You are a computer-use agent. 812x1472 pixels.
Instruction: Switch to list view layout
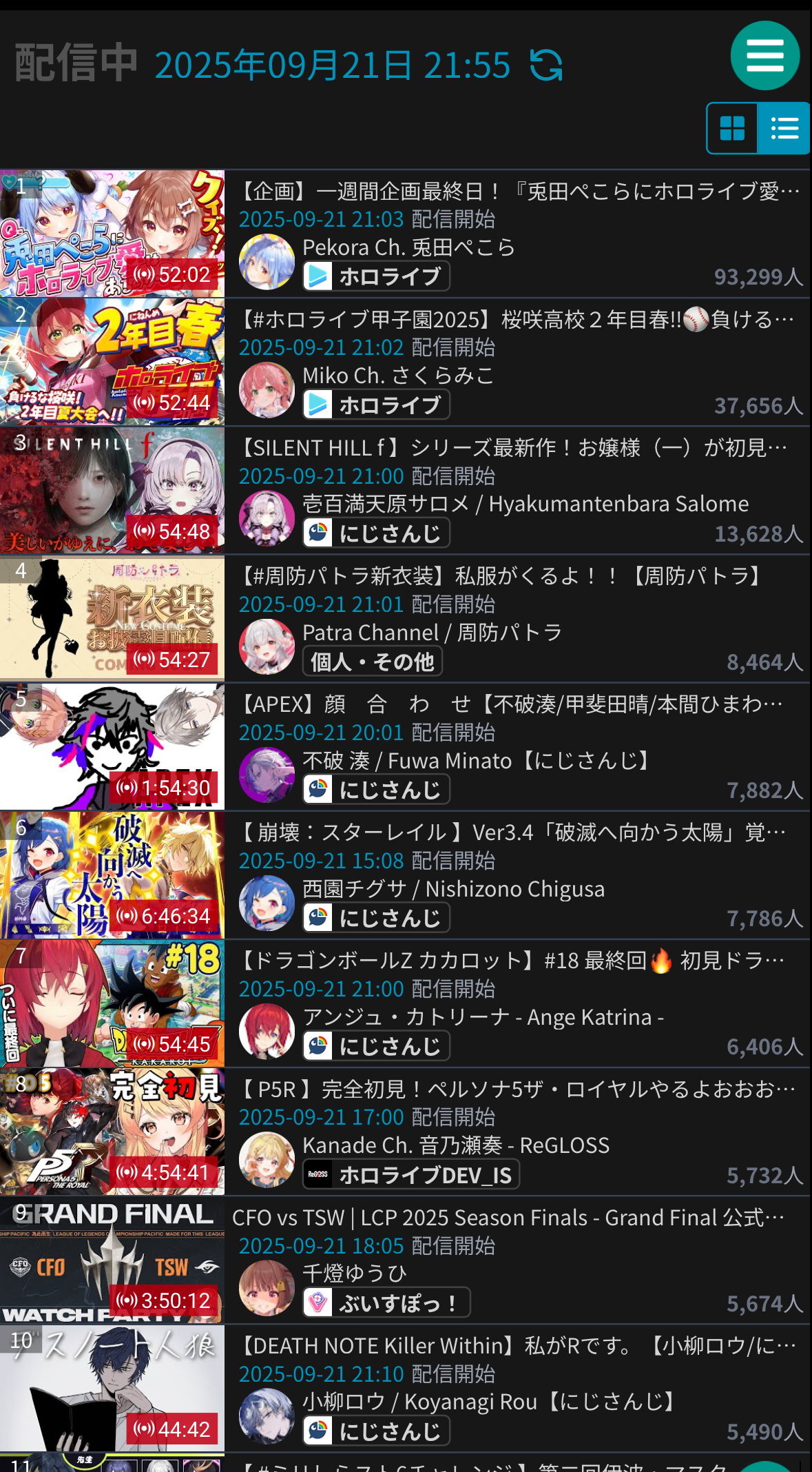784,128
